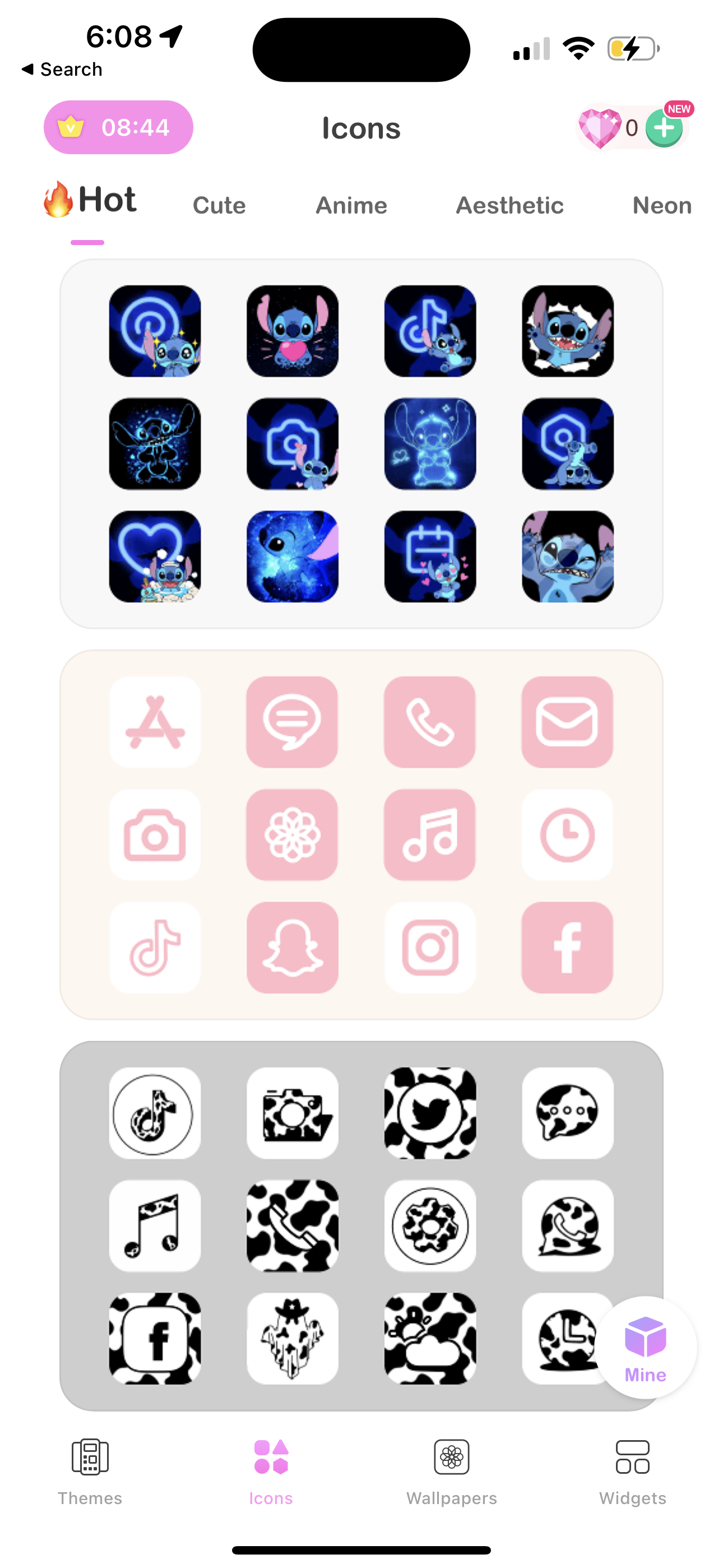This screenshot has height=1568, width=723.
Task: Select the cow print TikTok icon
Action: (154, 1114)
